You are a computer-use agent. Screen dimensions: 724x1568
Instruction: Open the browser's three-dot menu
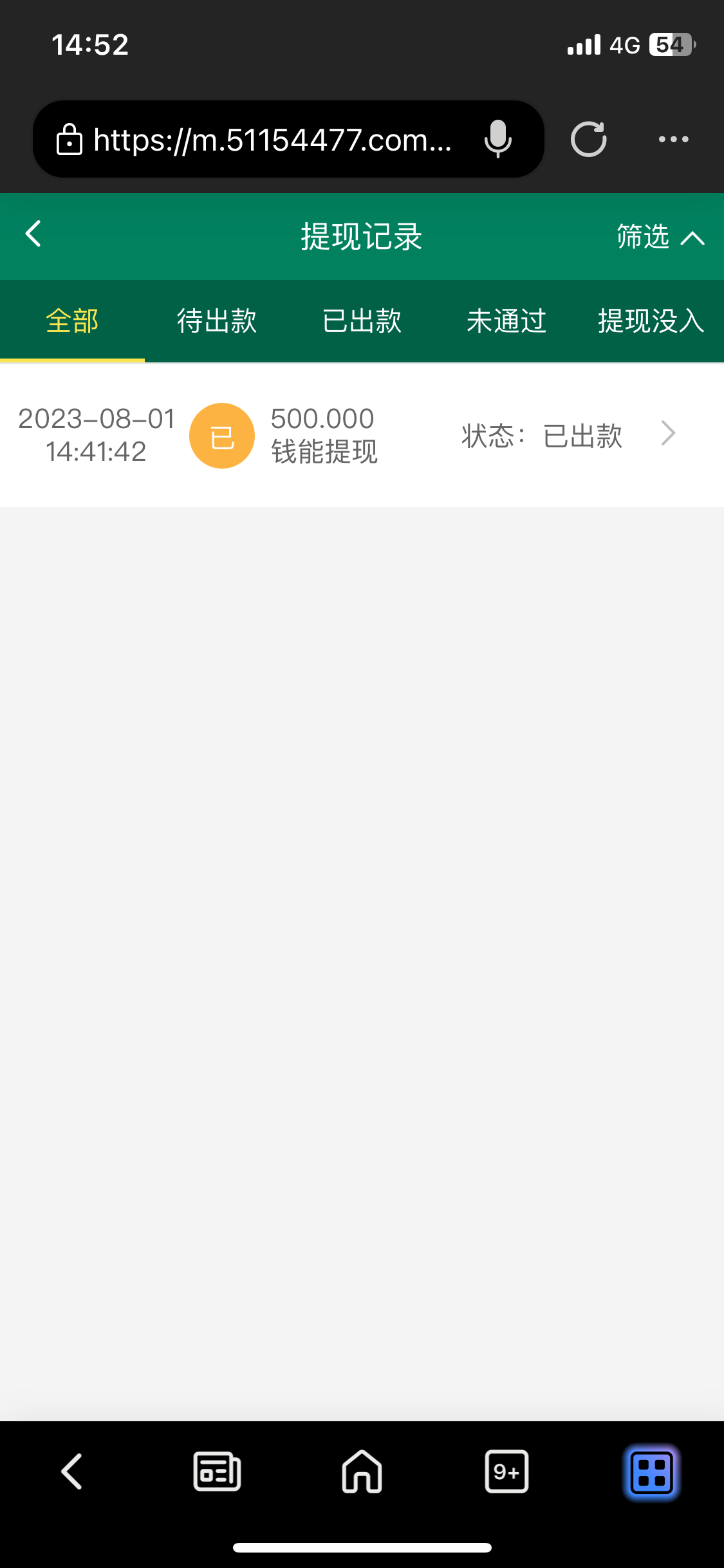[673, 139]
